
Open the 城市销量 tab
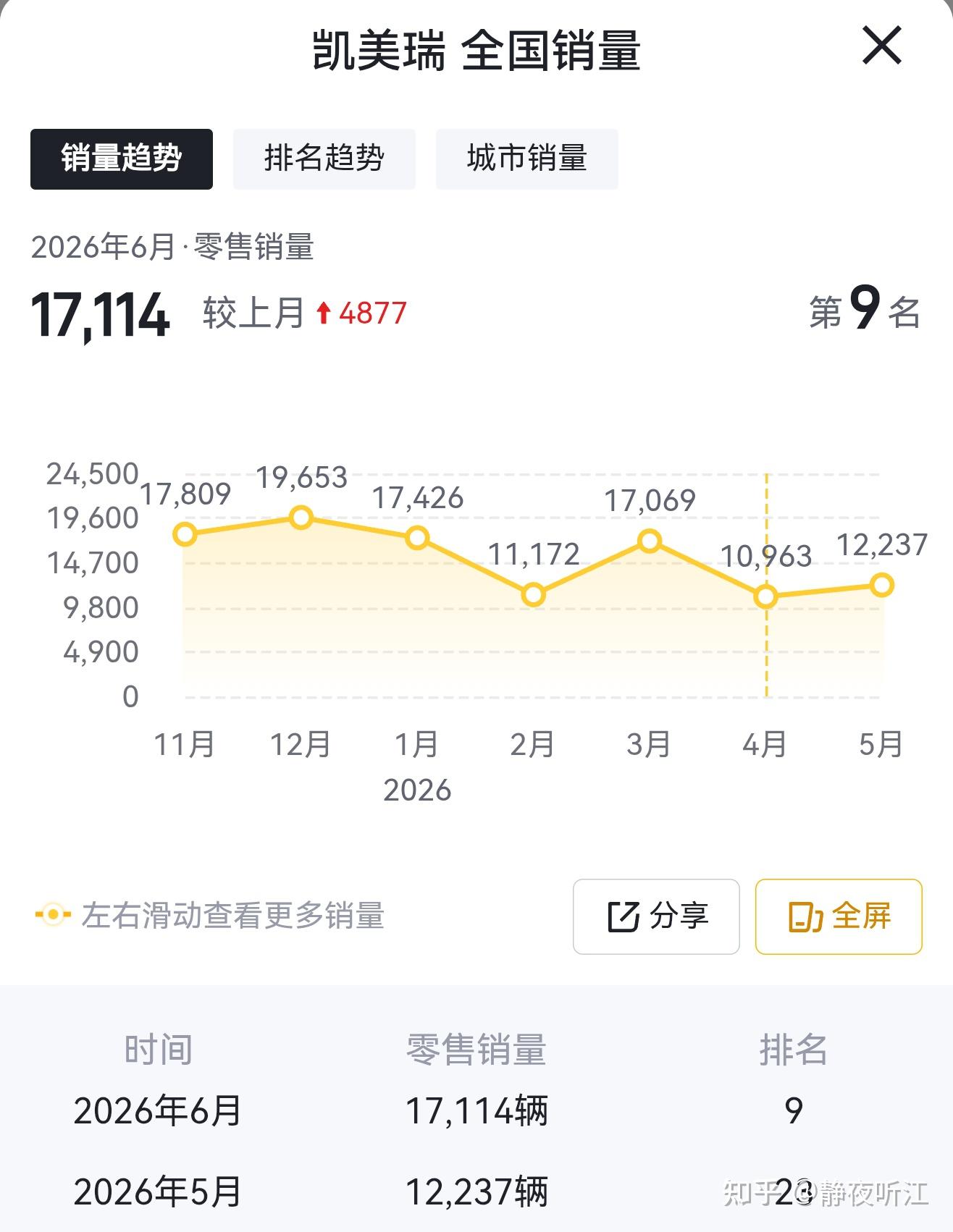tap(527, 159)
